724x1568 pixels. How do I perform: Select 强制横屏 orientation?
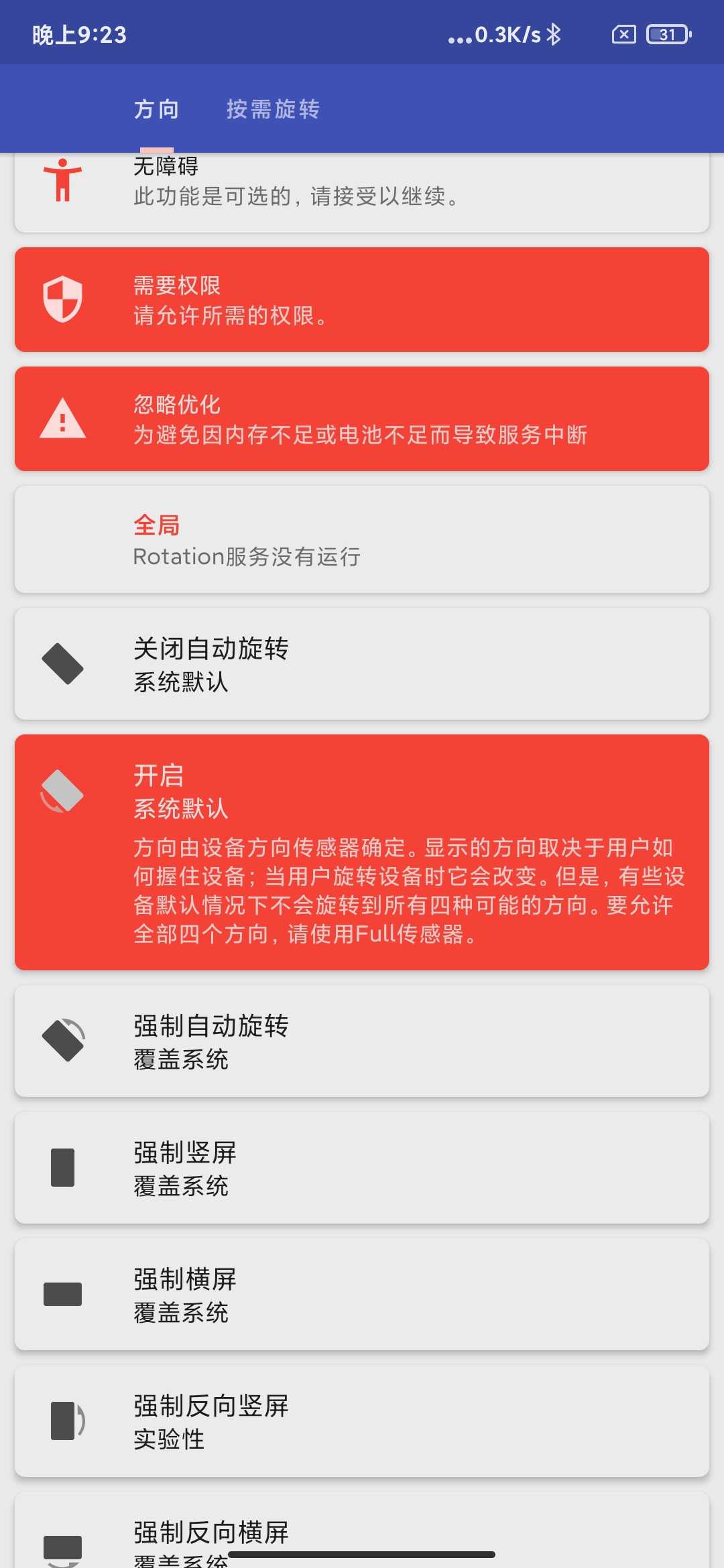coord(362,1295)
